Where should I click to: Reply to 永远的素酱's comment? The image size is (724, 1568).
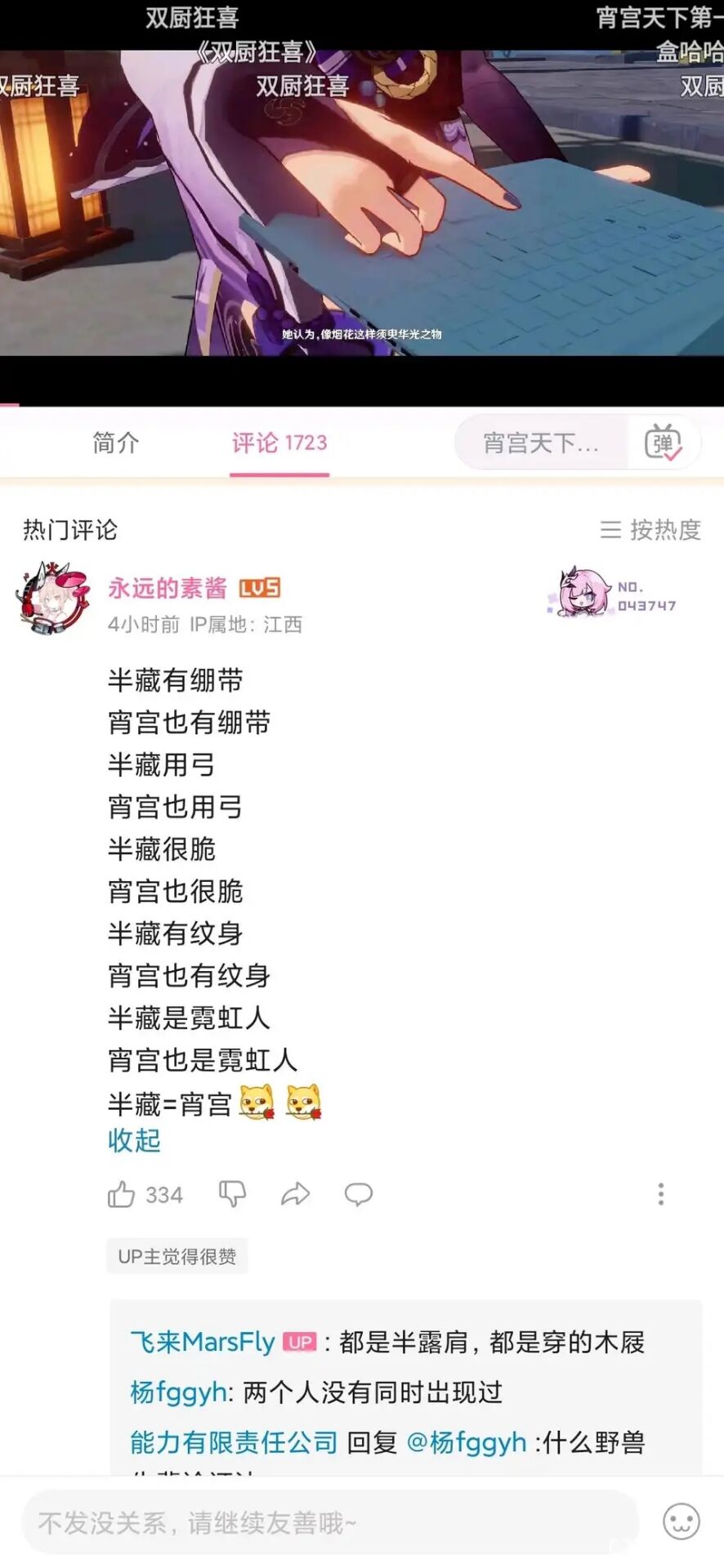tap(358, 1195)
